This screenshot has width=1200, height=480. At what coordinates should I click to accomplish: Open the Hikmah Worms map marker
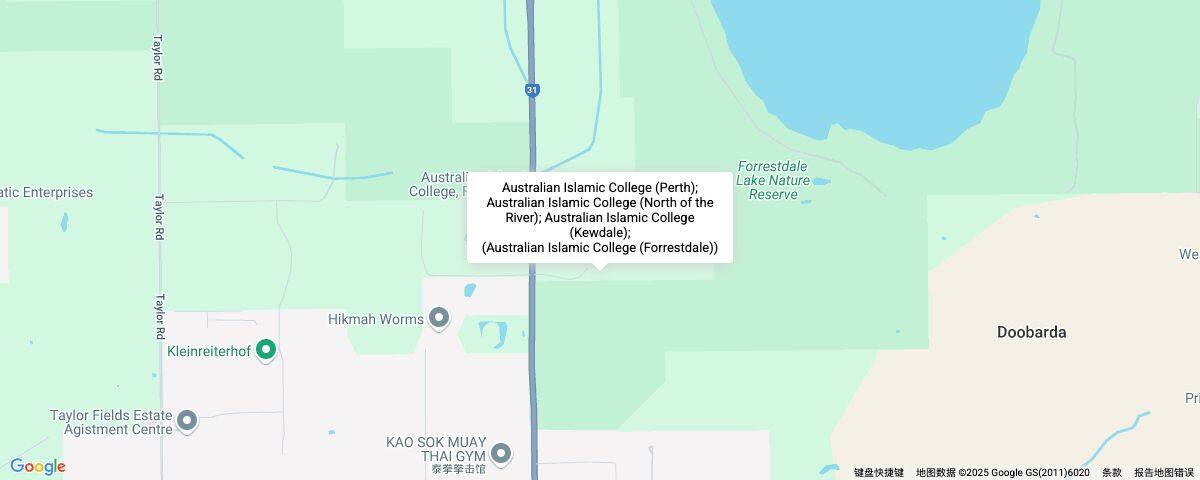pyautogui.click(x=438, y=318)
